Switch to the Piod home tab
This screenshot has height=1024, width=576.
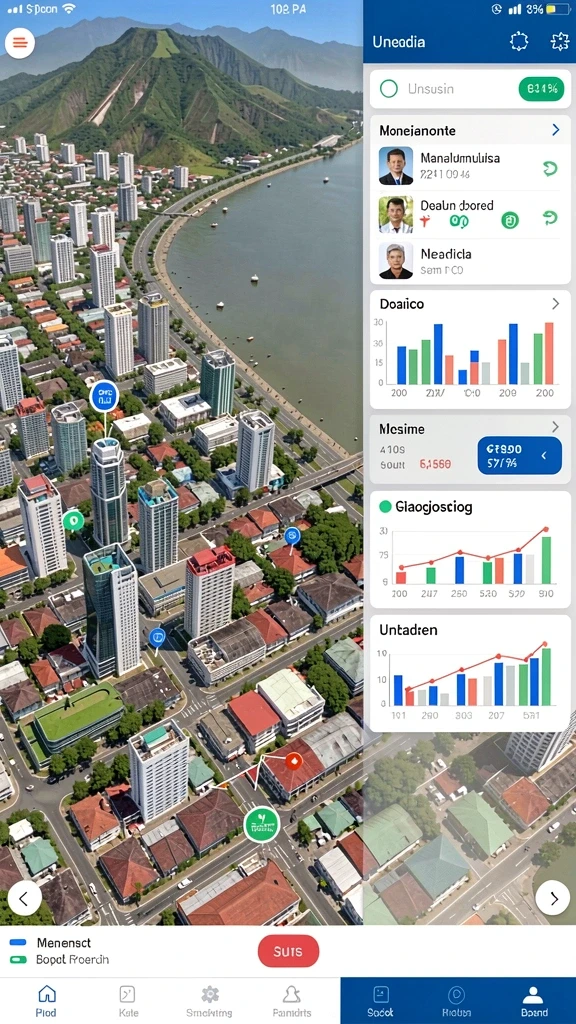[x=47, y=1001]
